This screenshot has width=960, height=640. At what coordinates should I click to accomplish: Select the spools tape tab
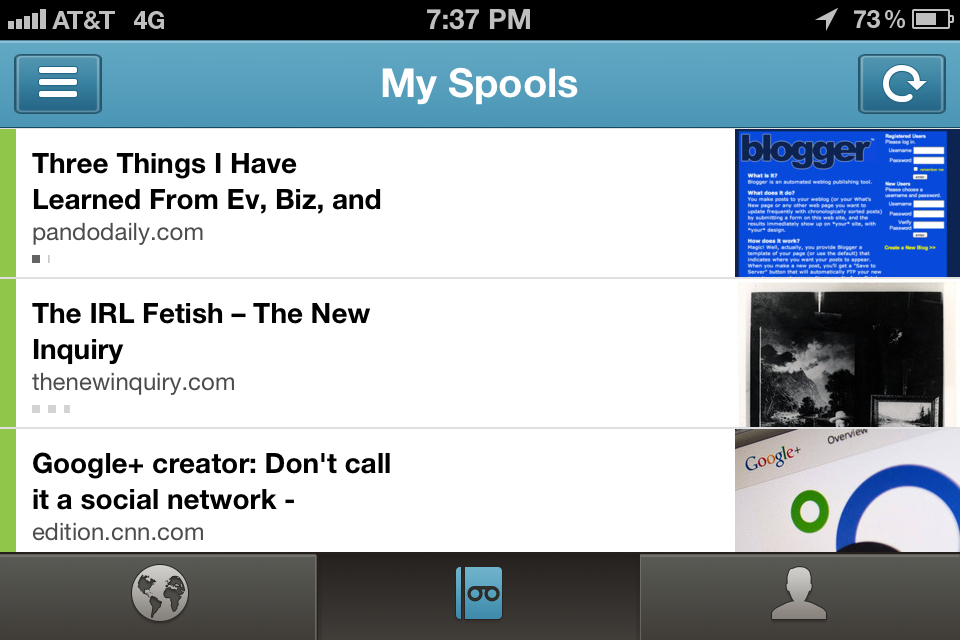point(479,596)
